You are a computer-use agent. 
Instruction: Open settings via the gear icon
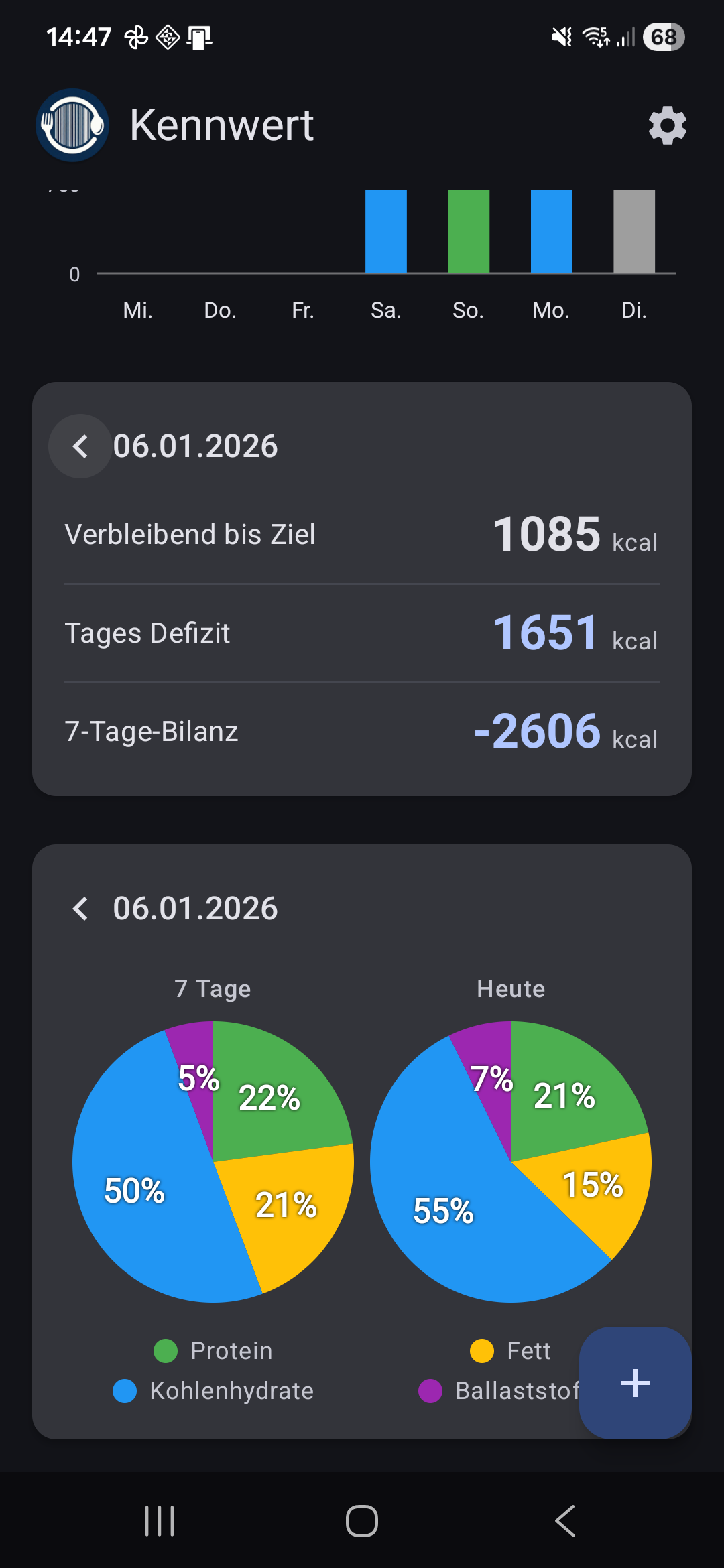[667, 125]
